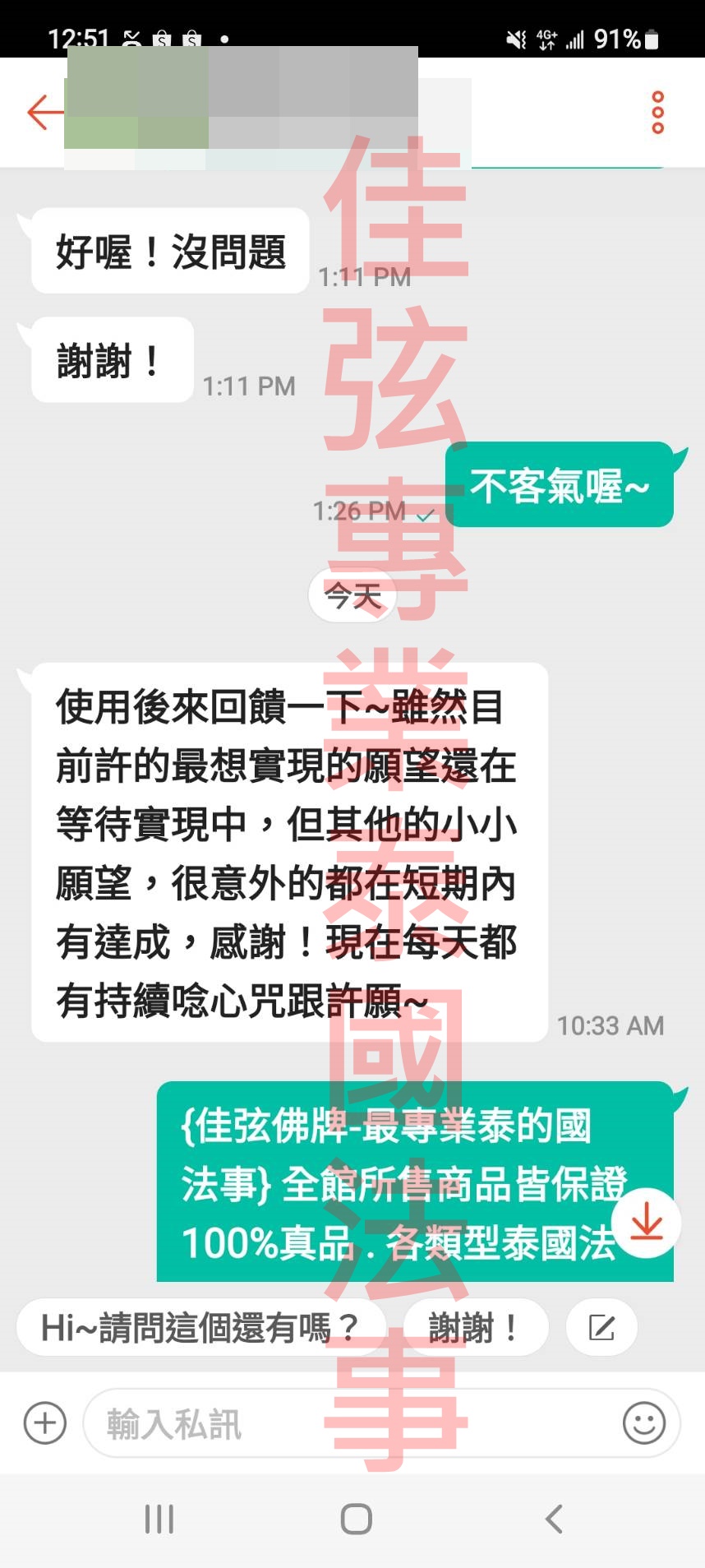
Task: Go back using the orange arrow
Action: (x=44, y=112)
